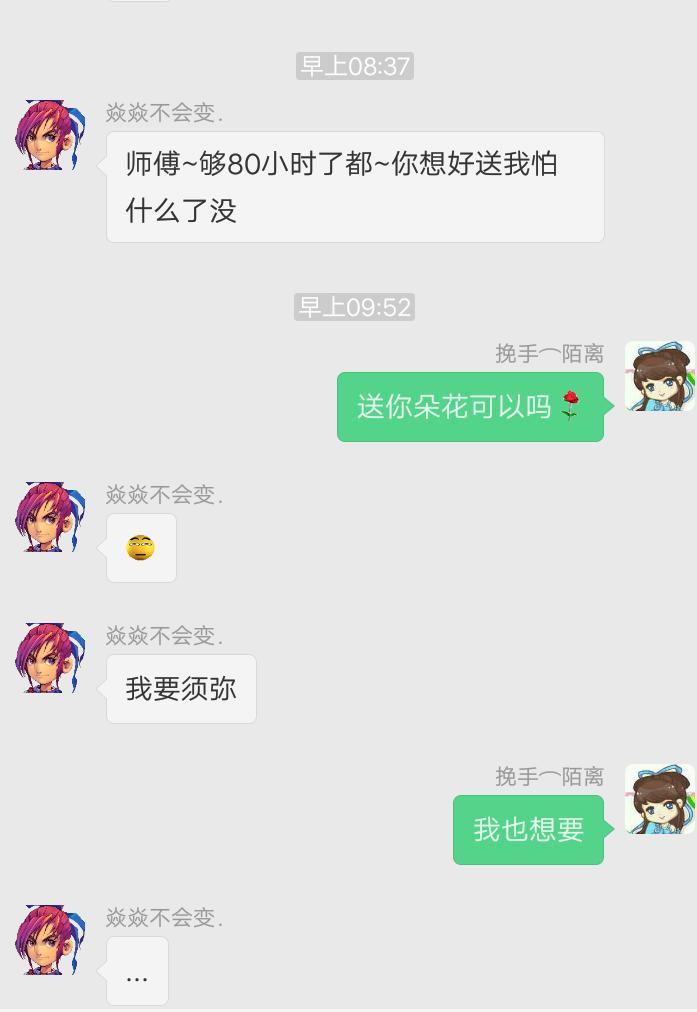Viewport: 697px width, 1012px height.
Task: Open 炎炎不会变's avatar beside the 师傅~够80小时 message
Action: click(50, 135)
